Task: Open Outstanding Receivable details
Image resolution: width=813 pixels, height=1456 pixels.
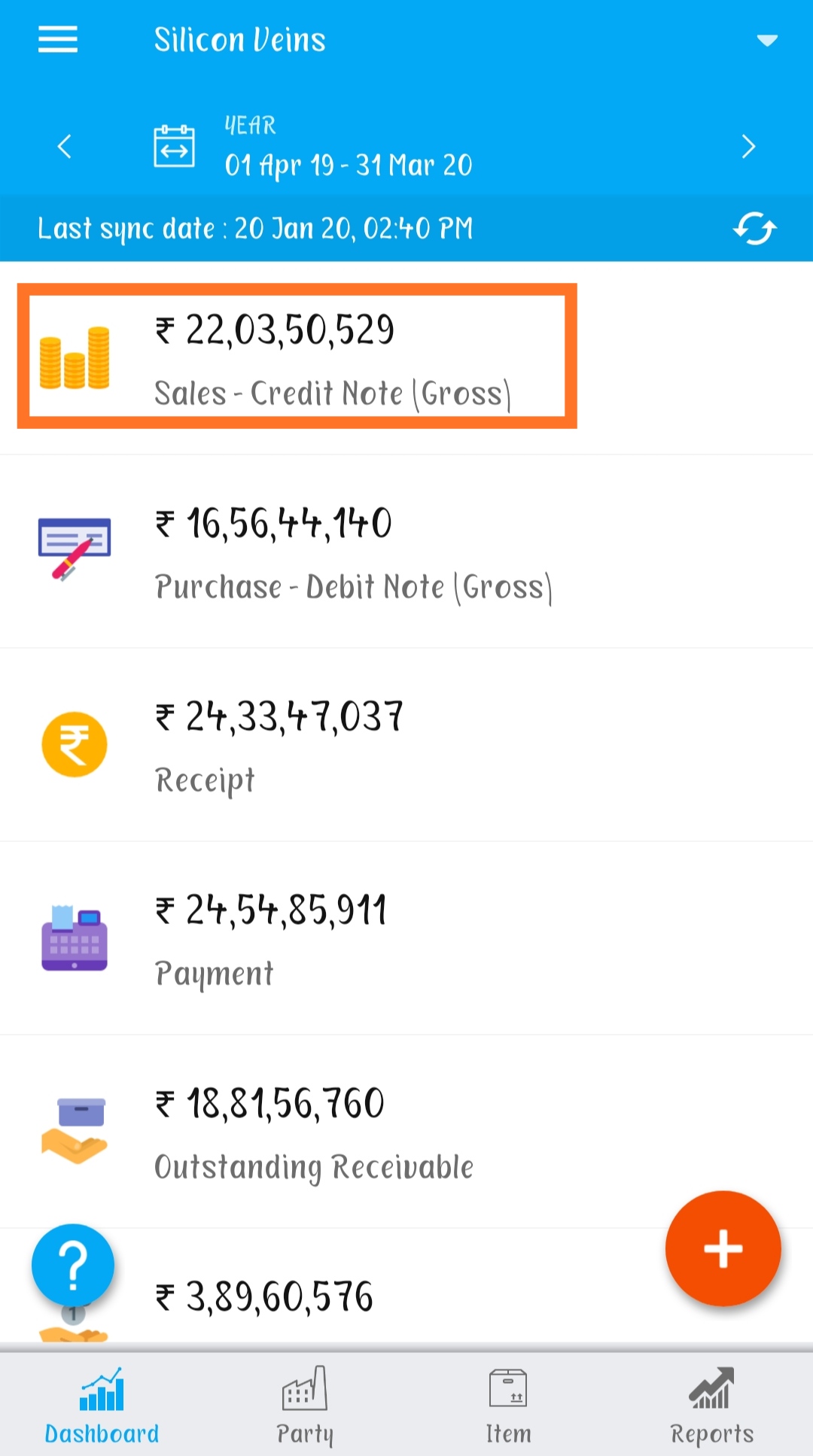Action: [406, 1132]
